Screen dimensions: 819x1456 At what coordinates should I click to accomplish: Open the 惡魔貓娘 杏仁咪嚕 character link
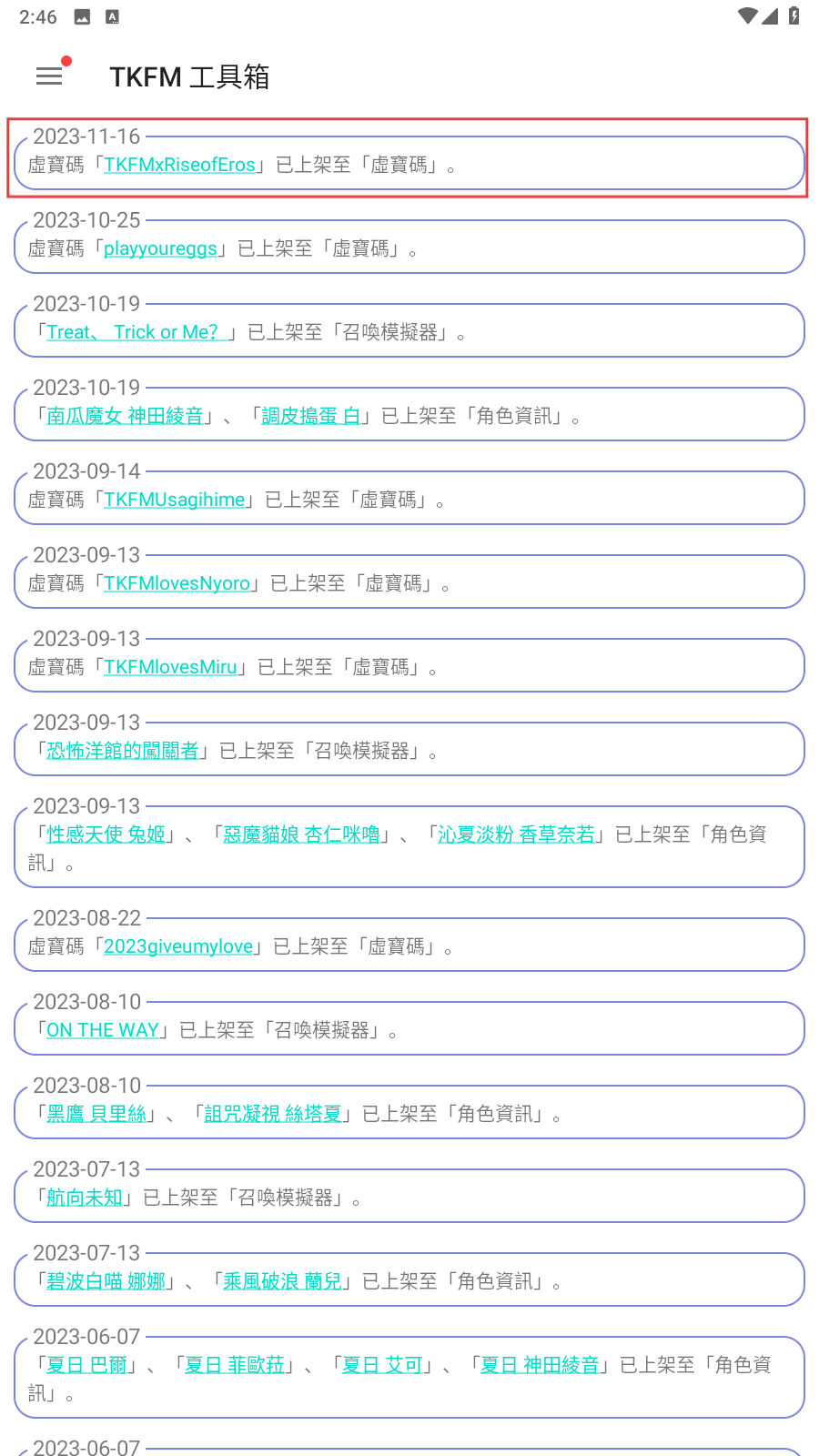[x=301, y=834]
